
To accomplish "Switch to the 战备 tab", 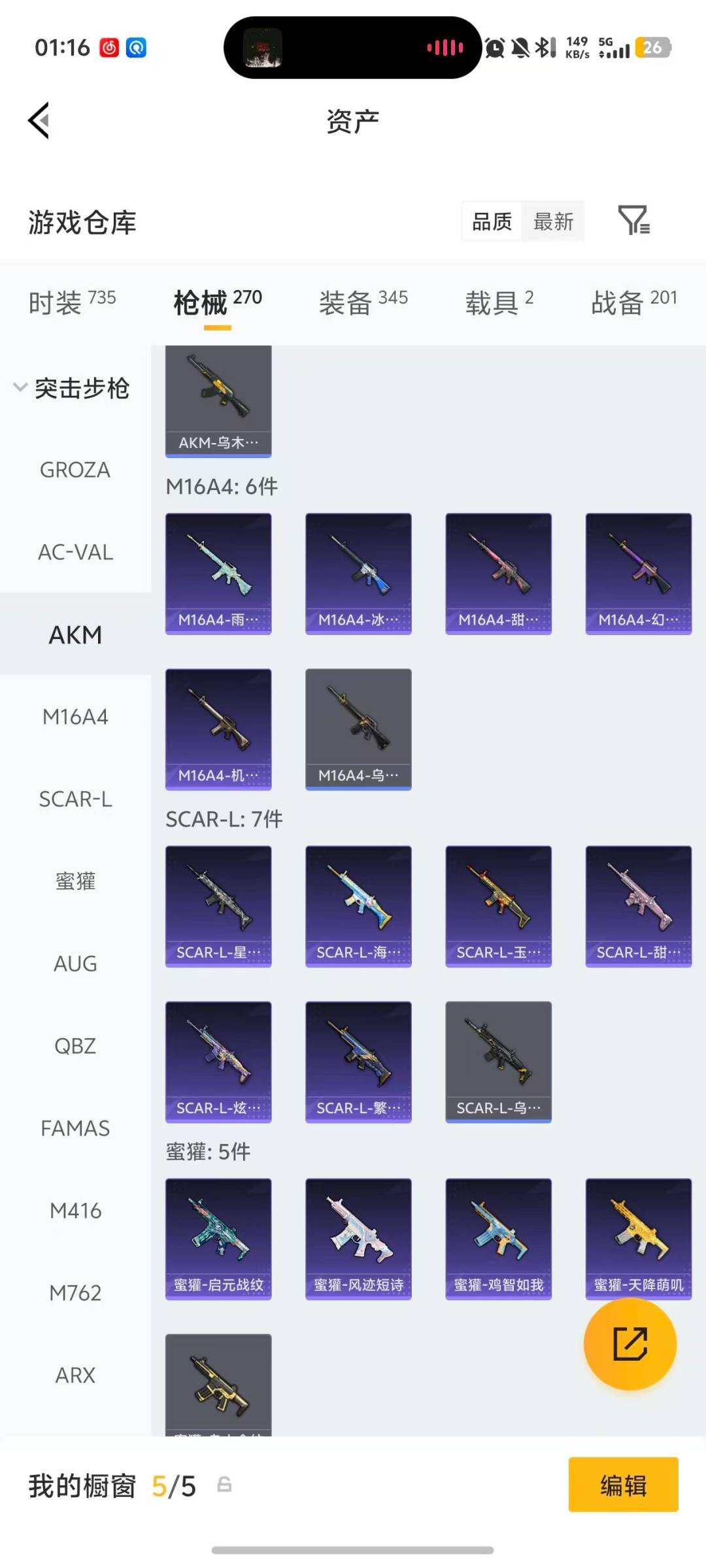I will click(x=633, y=302).
